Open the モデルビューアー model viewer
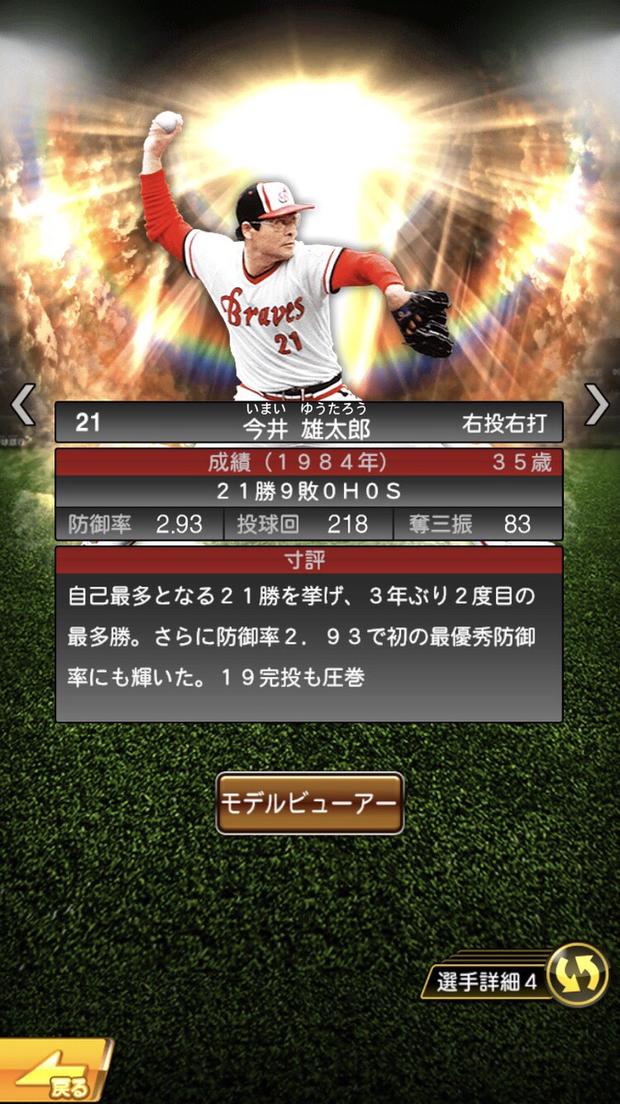This screenshot has height=1104, width=620. (310, 803)
